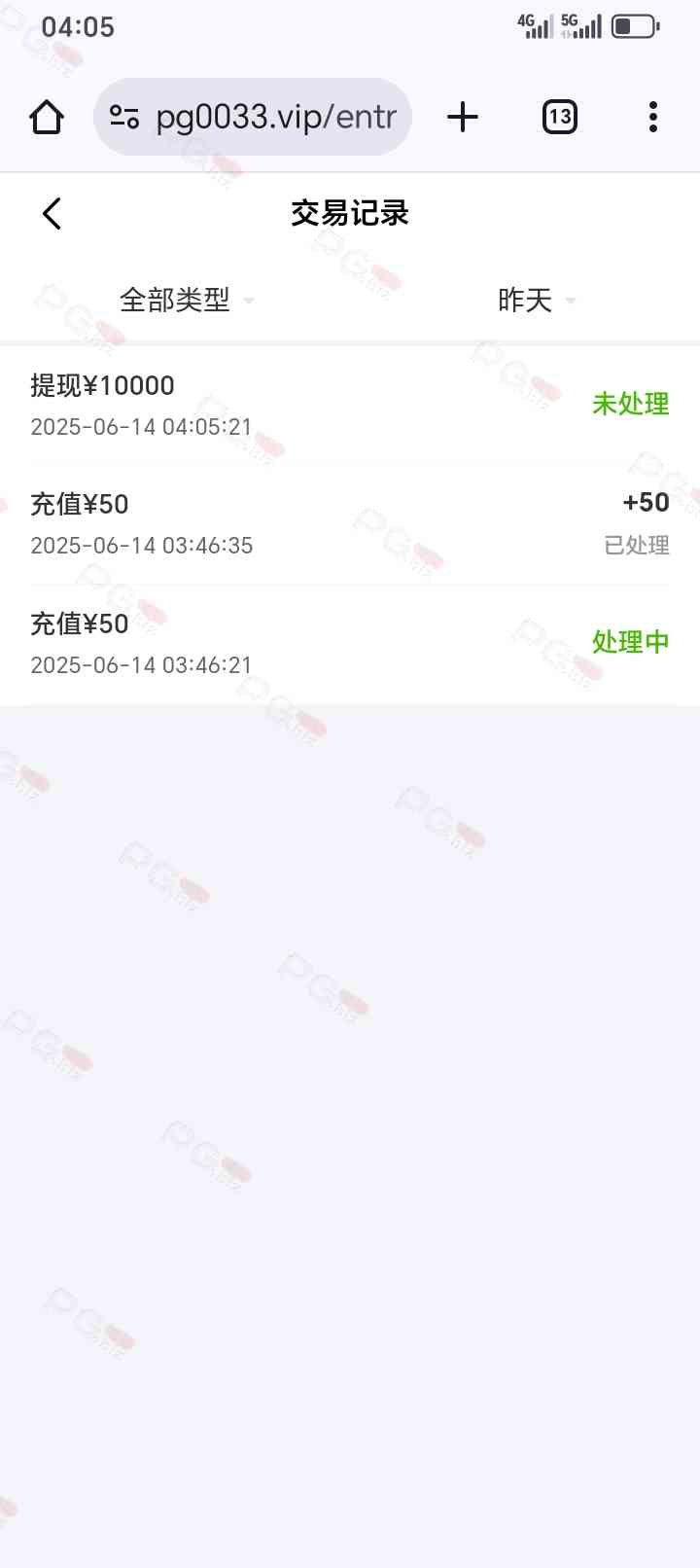This screenshot has height=1568, width=700.
Task: Open a new browser tab
Action: tap(463, 118)
